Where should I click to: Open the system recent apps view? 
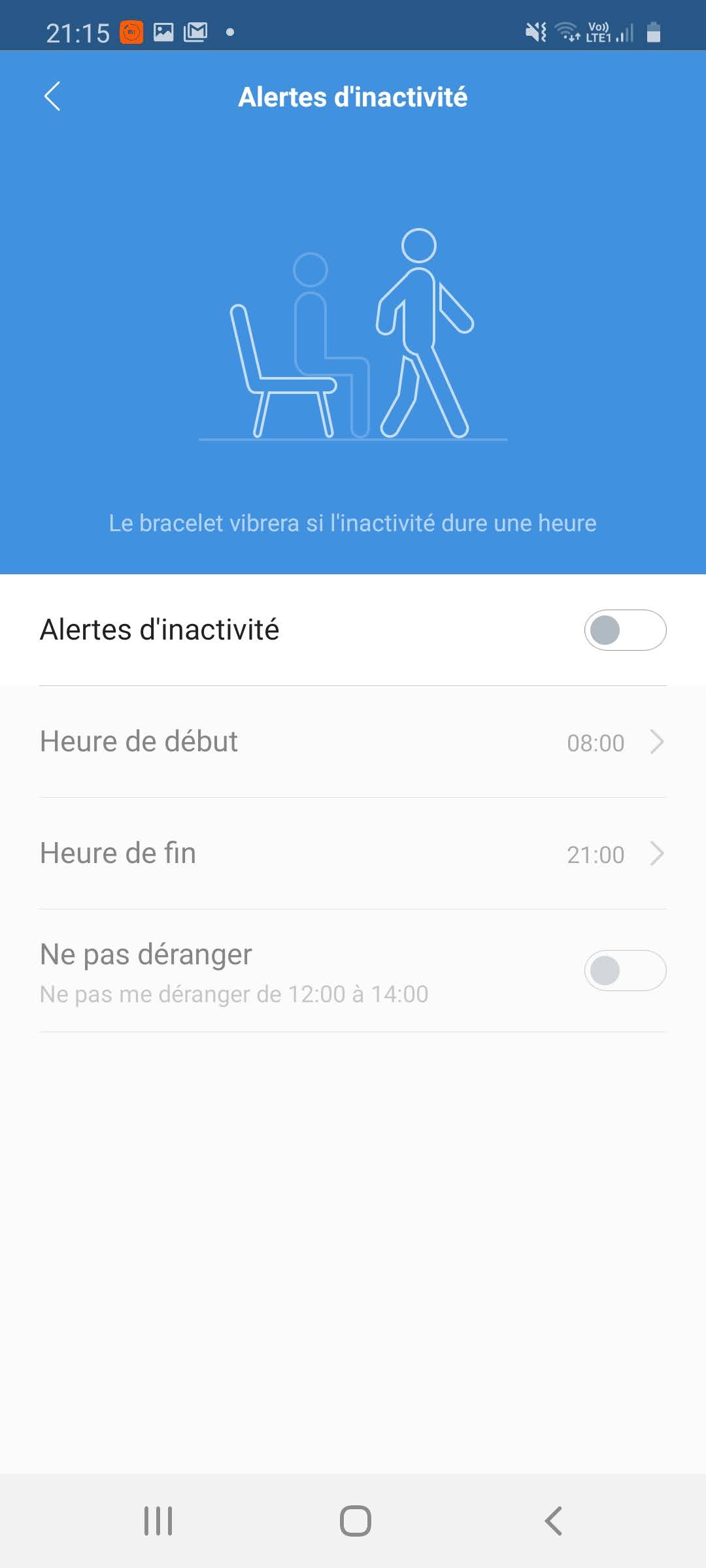(x=158, y=1521)
